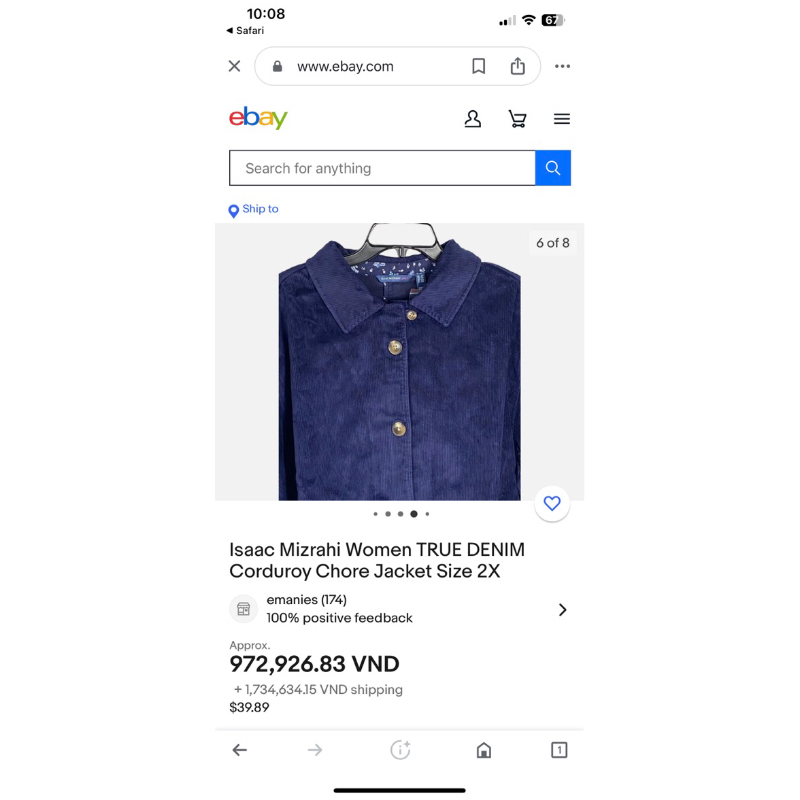Tap the www.ebay.com address bar

tap(360, 66)
